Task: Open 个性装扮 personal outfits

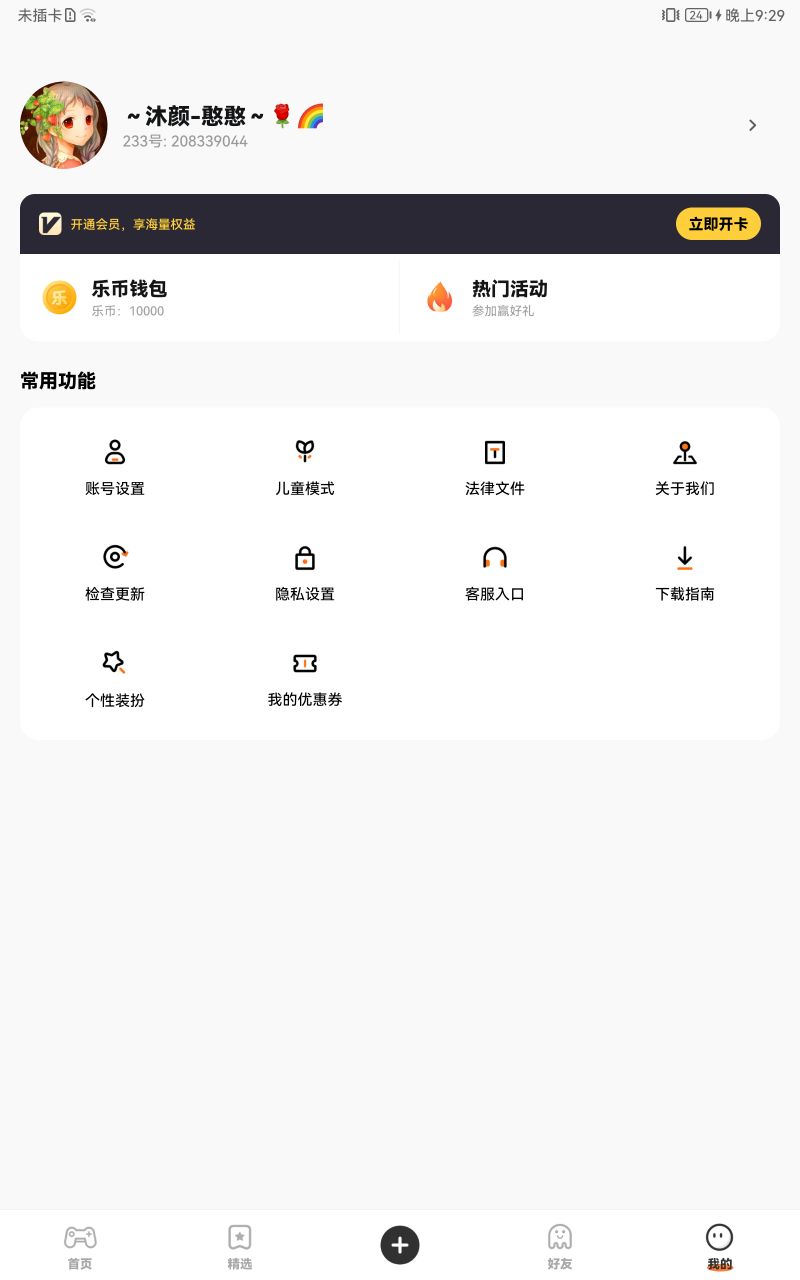Action: (x=115, y=678)
